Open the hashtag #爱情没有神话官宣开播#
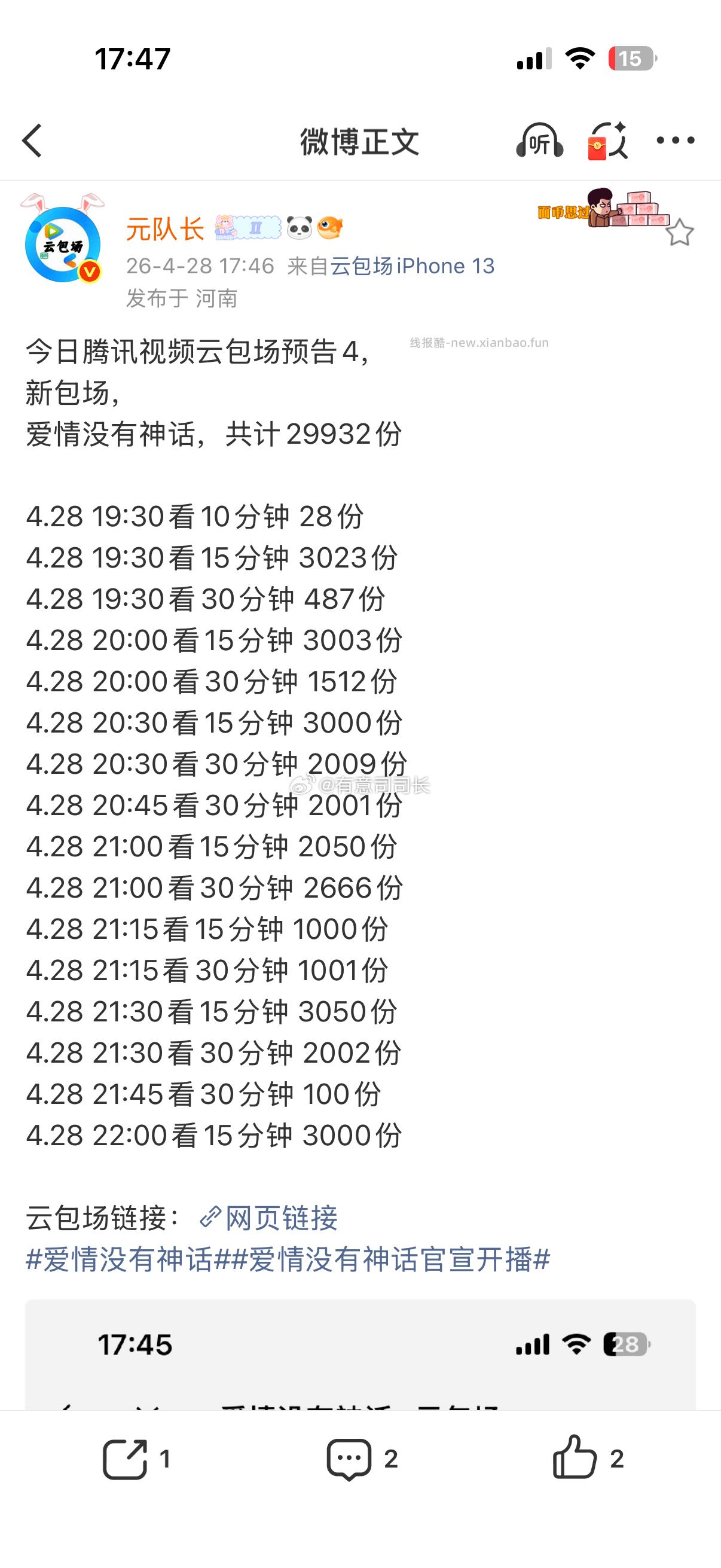 [x=390, y=1259]
